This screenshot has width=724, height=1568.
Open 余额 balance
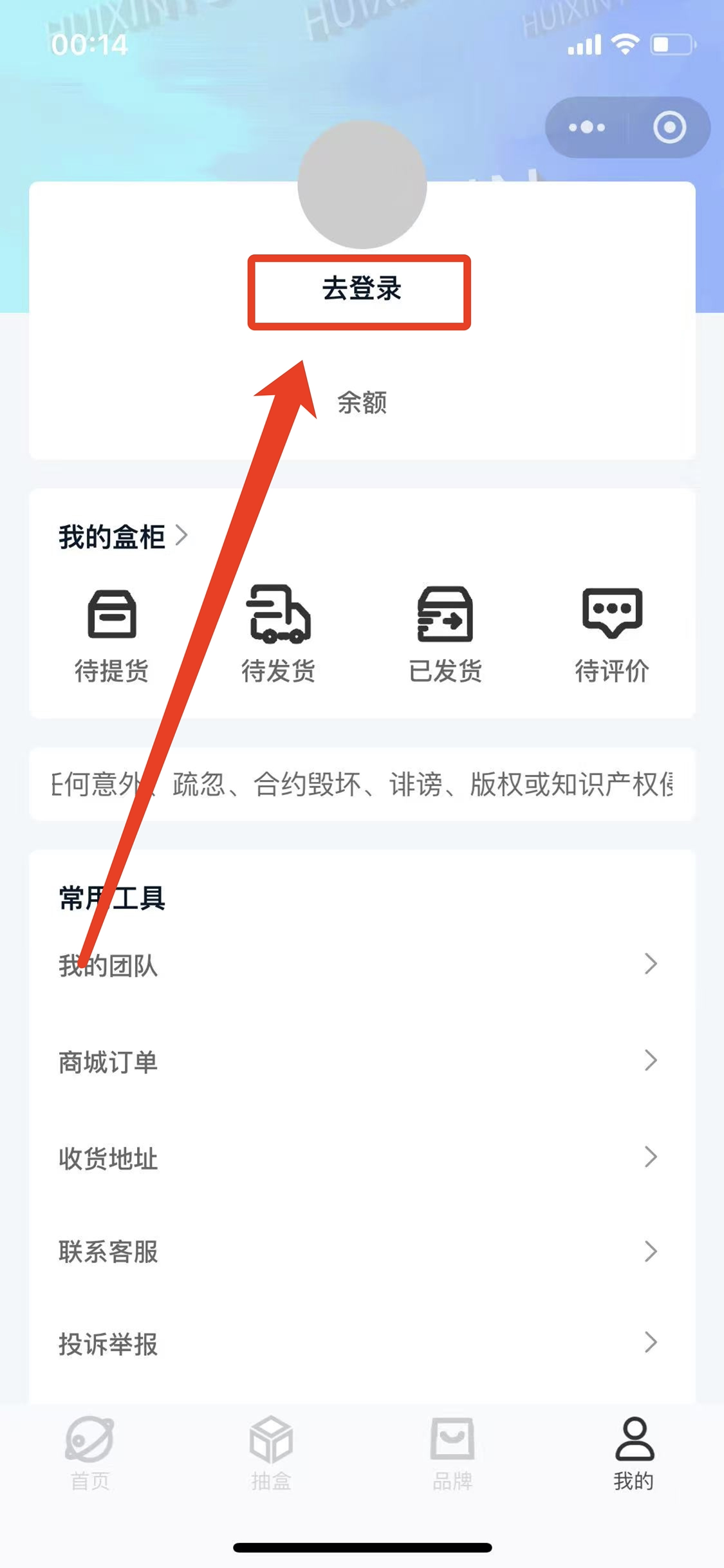tap(362, 402)
